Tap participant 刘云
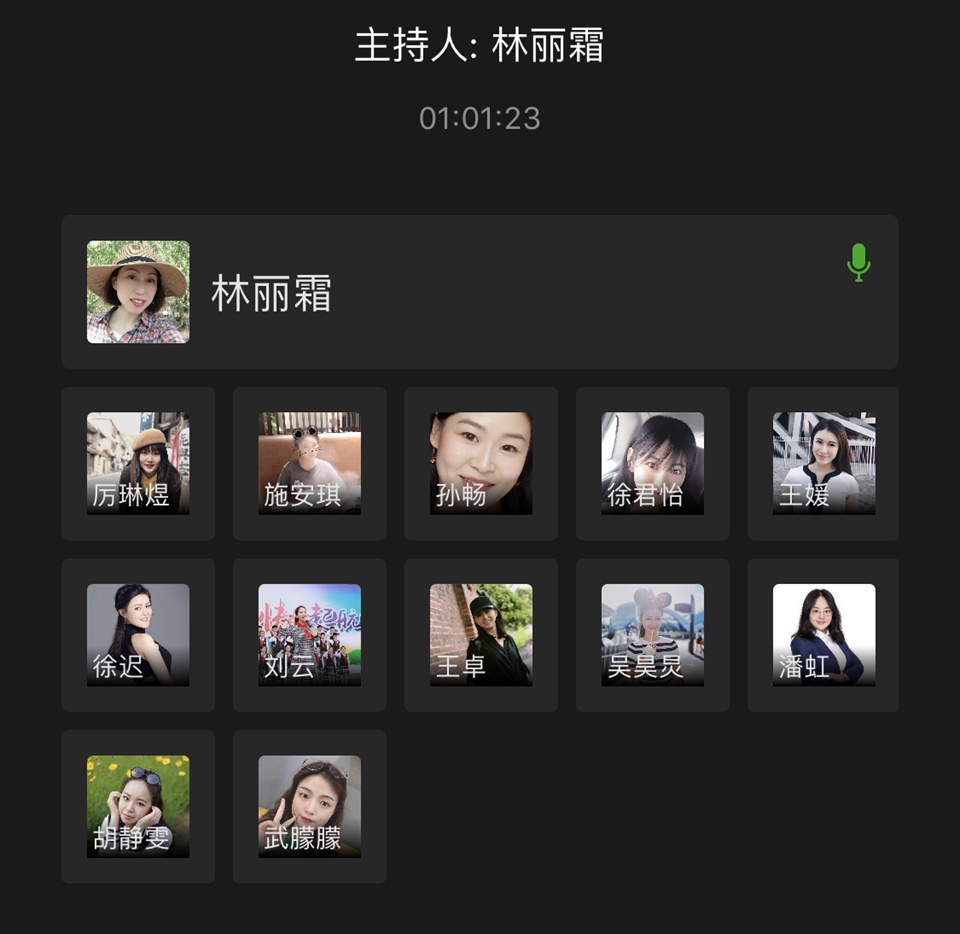The image size is (960, 934). (x=310, y=635)
